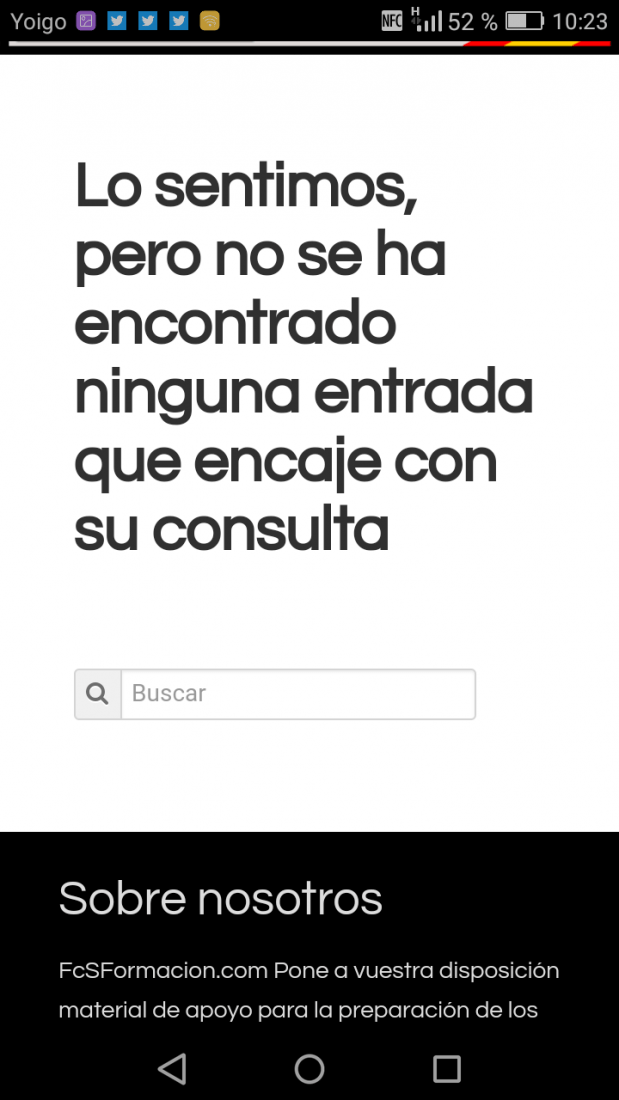Tap the magnifying glass search icon
Screen dimensions: 619x1100
tap(98, 694)
